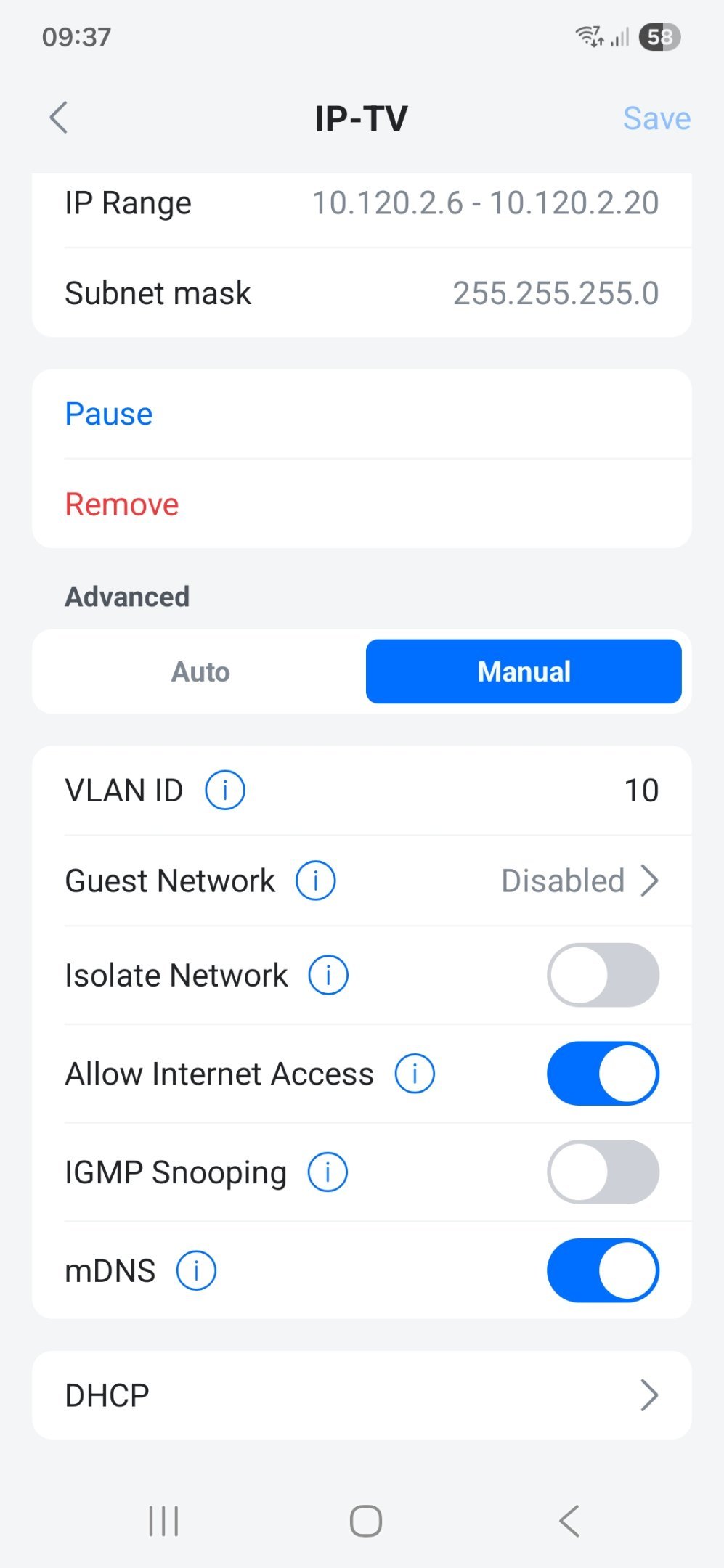
Task: Show info about IGMP Snooping
Action: [x=328, y=1172]
